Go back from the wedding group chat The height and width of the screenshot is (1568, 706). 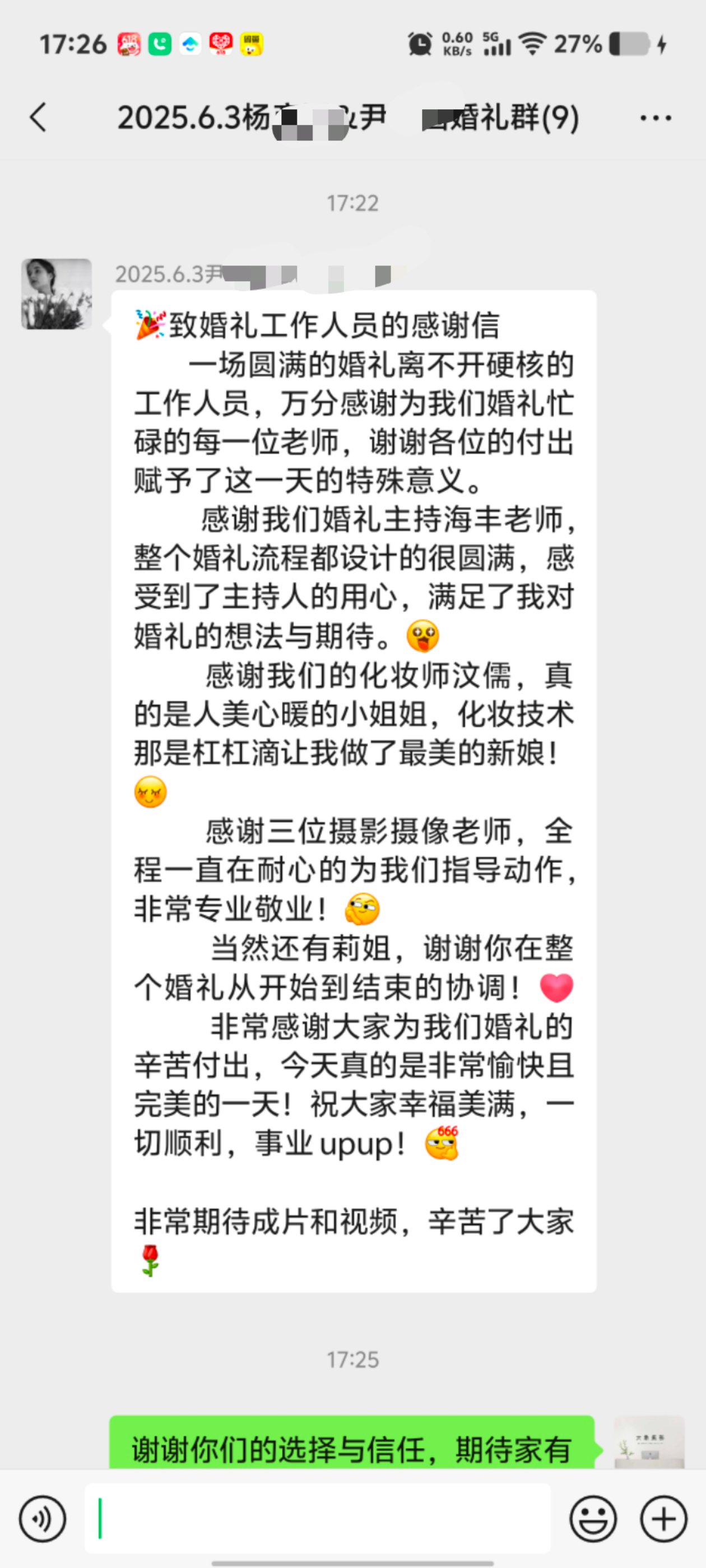click(x=38, y=117)
